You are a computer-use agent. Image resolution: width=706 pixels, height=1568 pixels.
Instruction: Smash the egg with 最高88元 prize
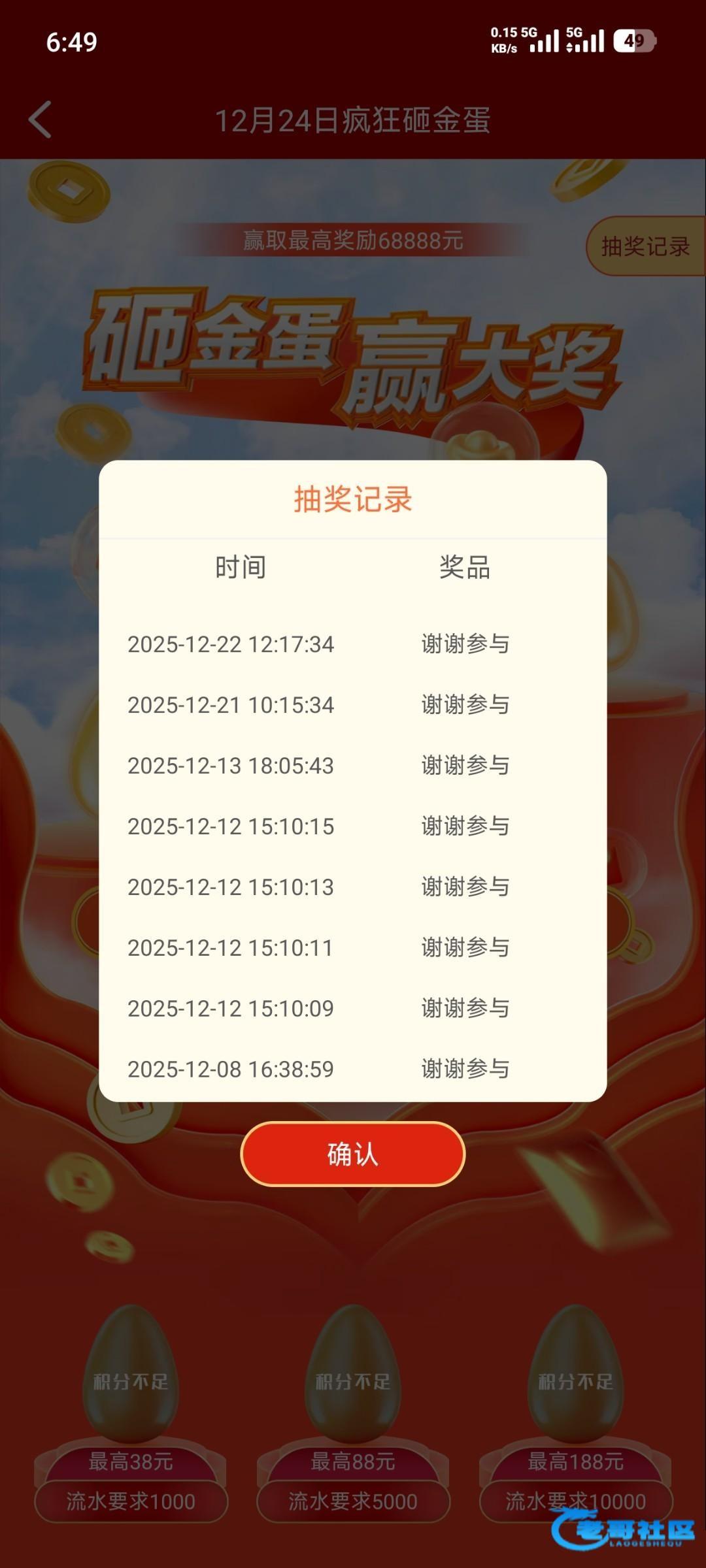(x=353, y=1379)
